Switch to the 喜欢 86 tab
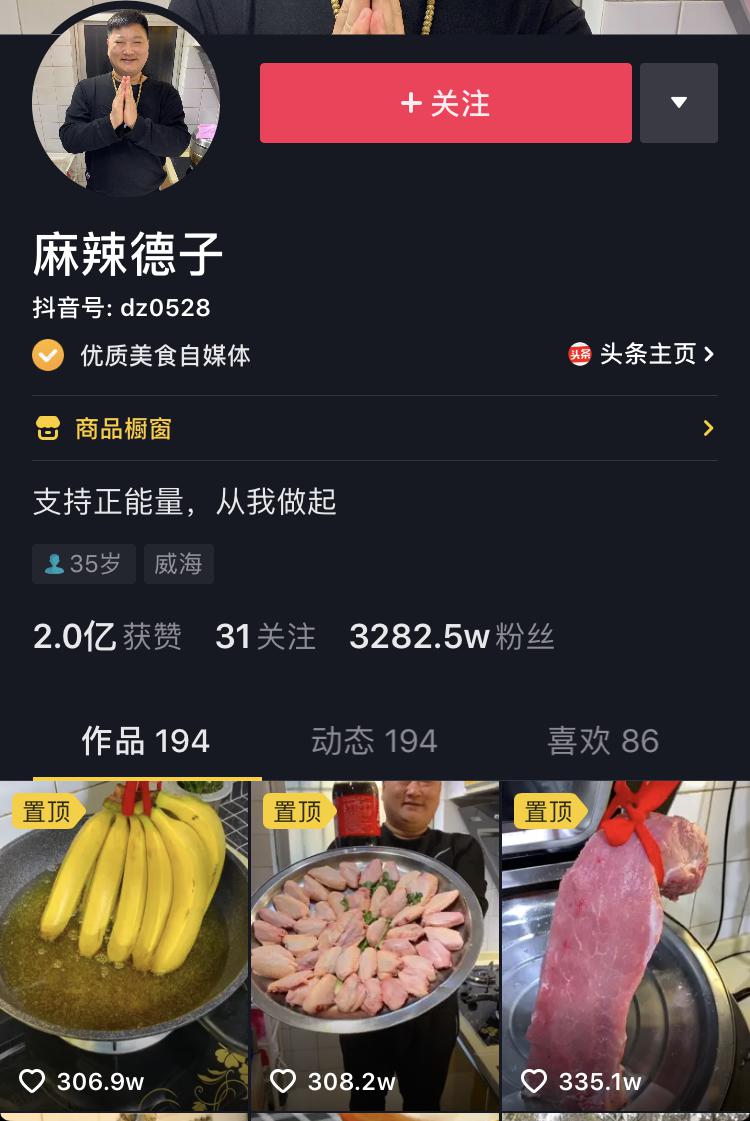 (x=603, y=741)
